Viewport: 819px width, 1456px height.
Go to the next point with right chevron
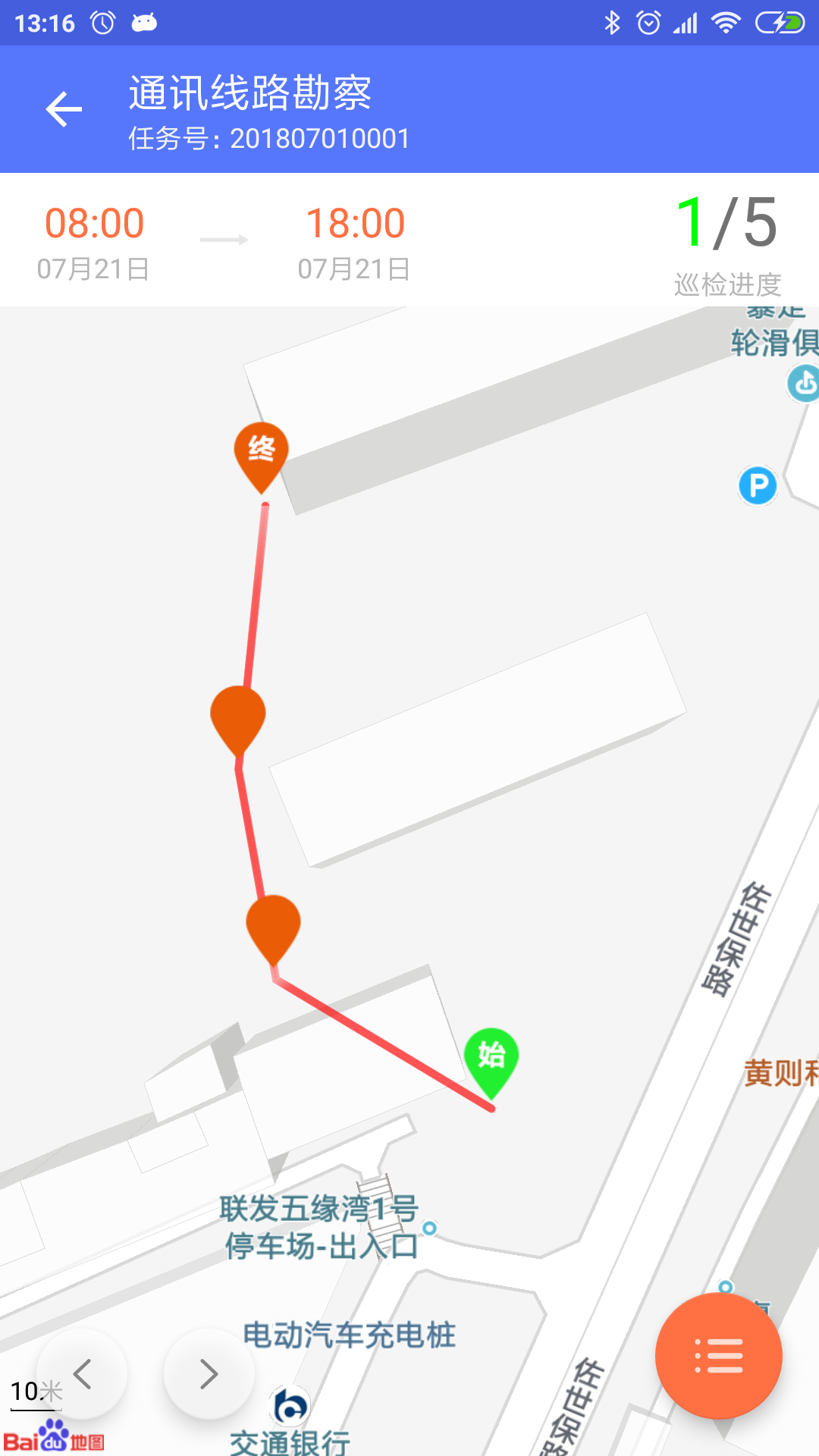click(209, 1373)
